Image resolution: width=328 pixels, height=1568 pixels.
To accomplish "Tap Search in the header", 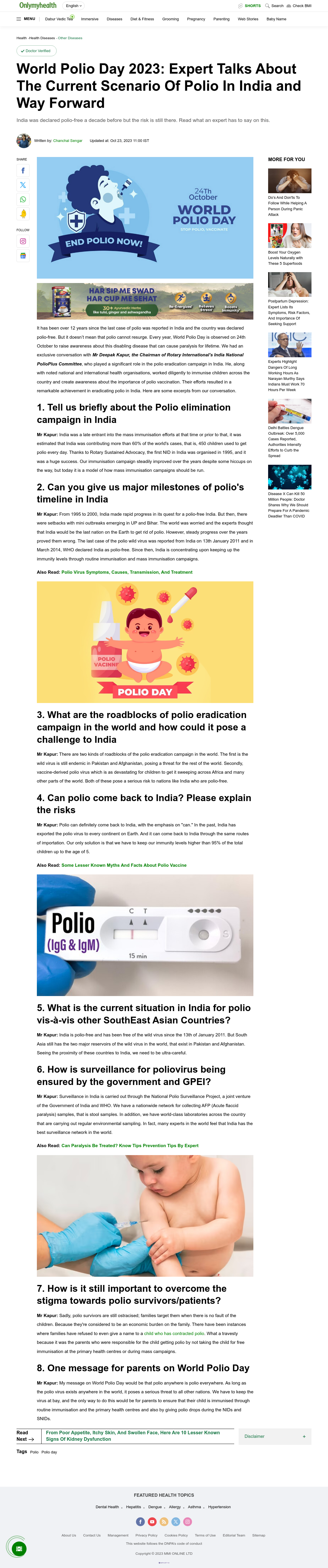I will 274,6.
